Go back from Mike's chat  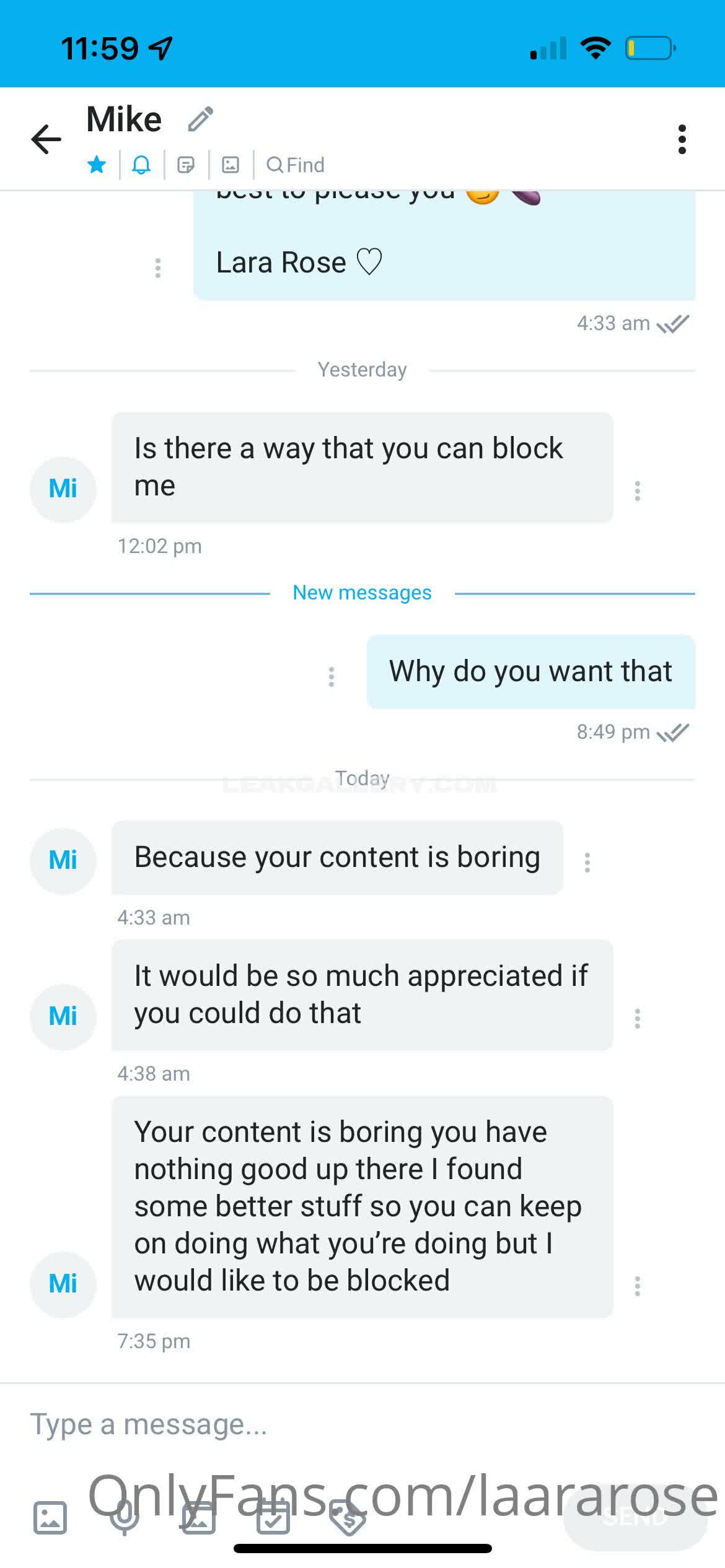pos(46,139)
